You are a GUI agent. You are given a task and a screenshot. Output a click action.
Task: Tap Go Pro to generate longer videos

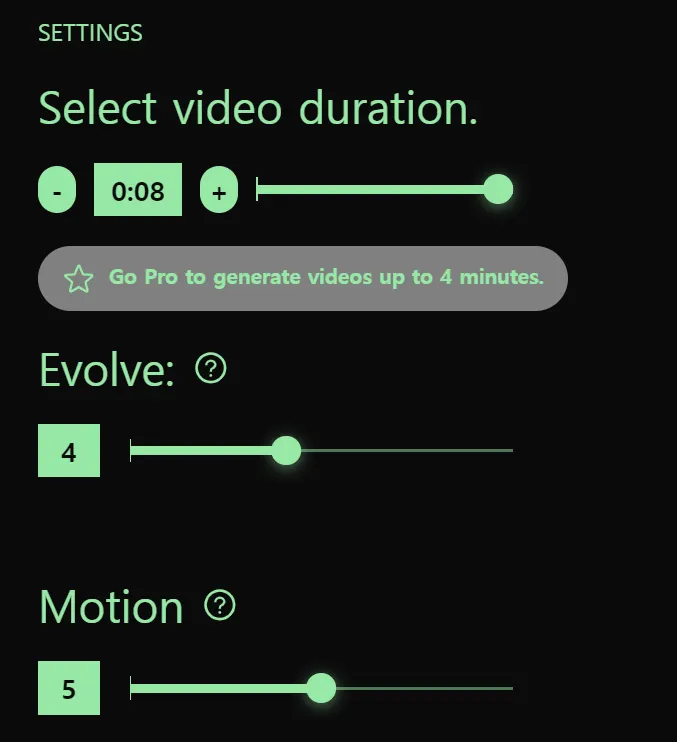[x=303, y=277]
